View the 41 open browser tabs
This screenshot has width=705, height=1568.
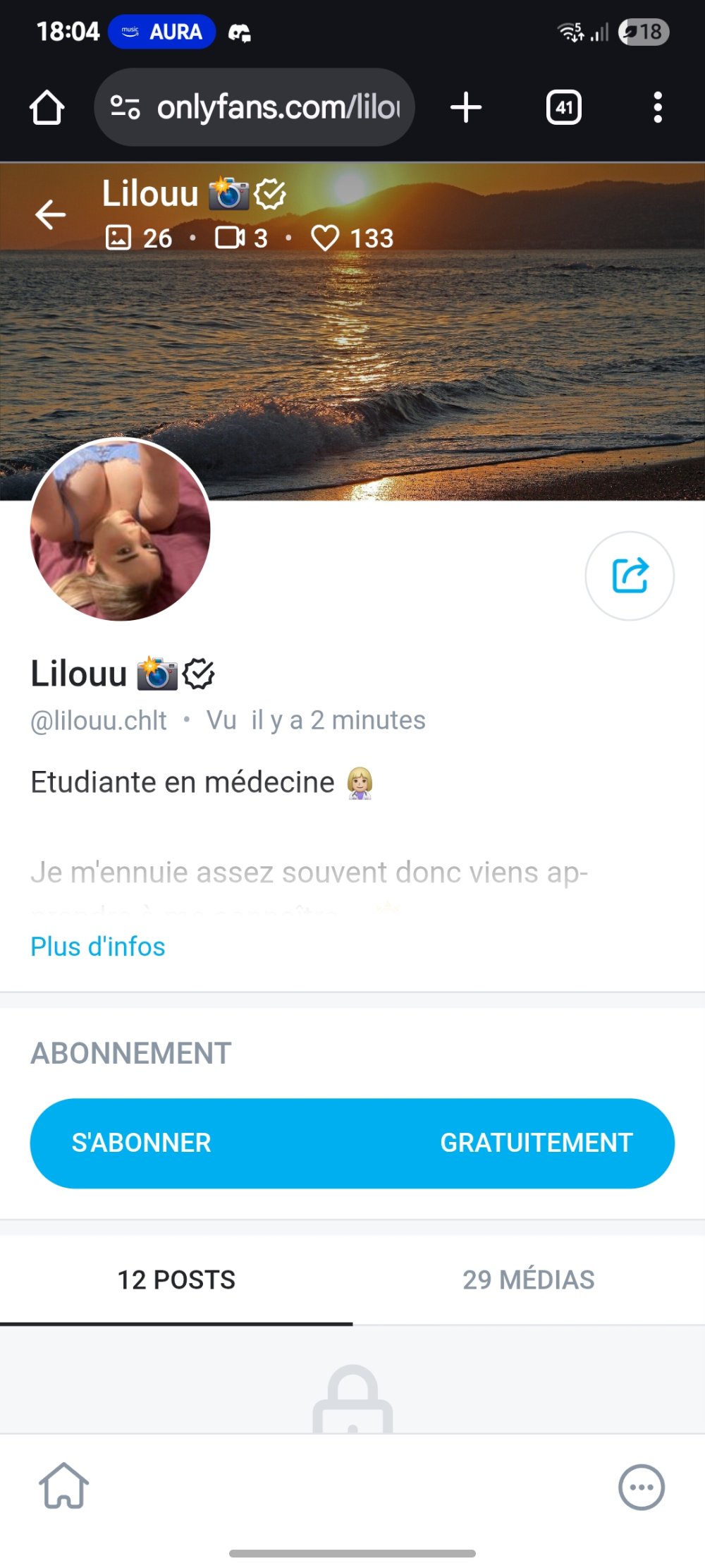[x=563, y=108]
